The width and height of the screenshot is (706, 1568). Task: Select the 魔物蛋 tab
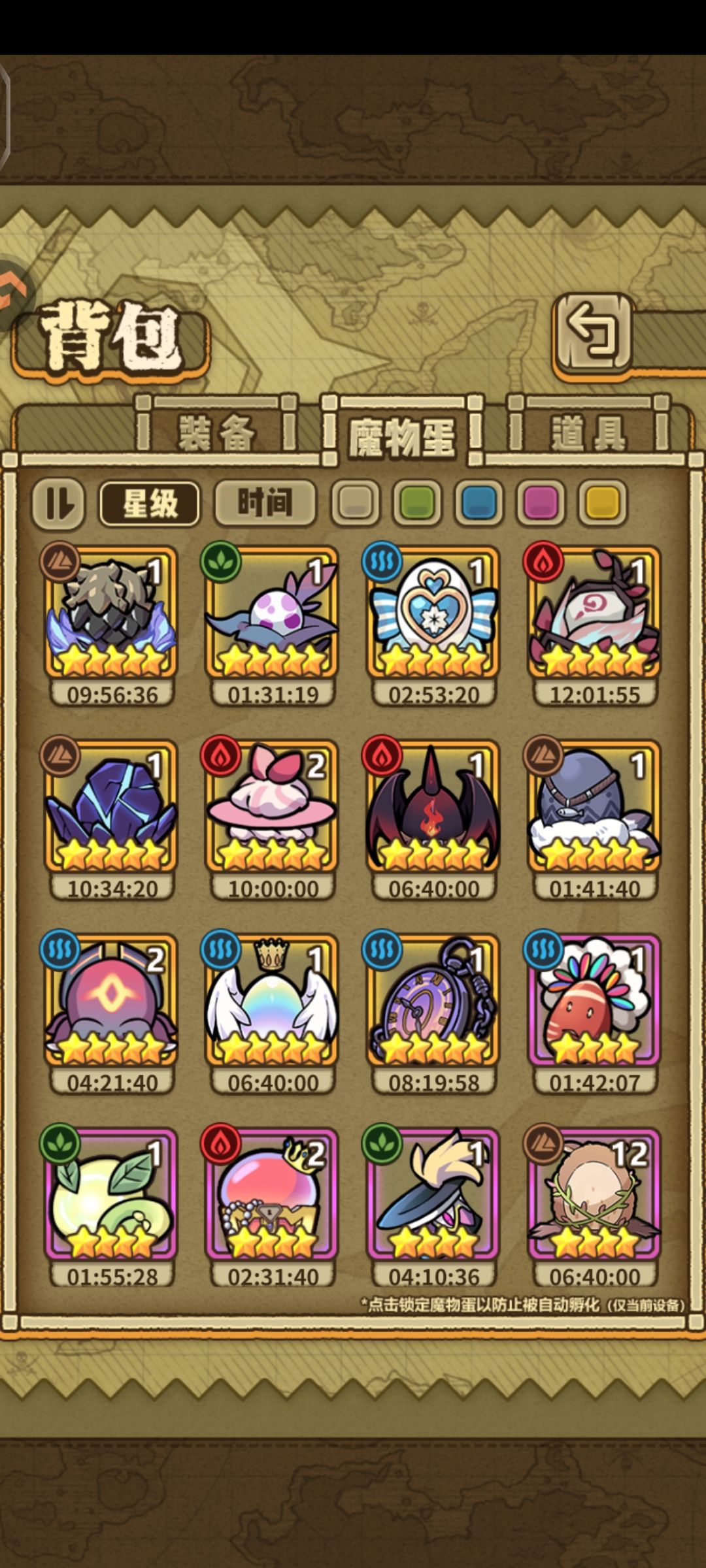coord(402,434)
